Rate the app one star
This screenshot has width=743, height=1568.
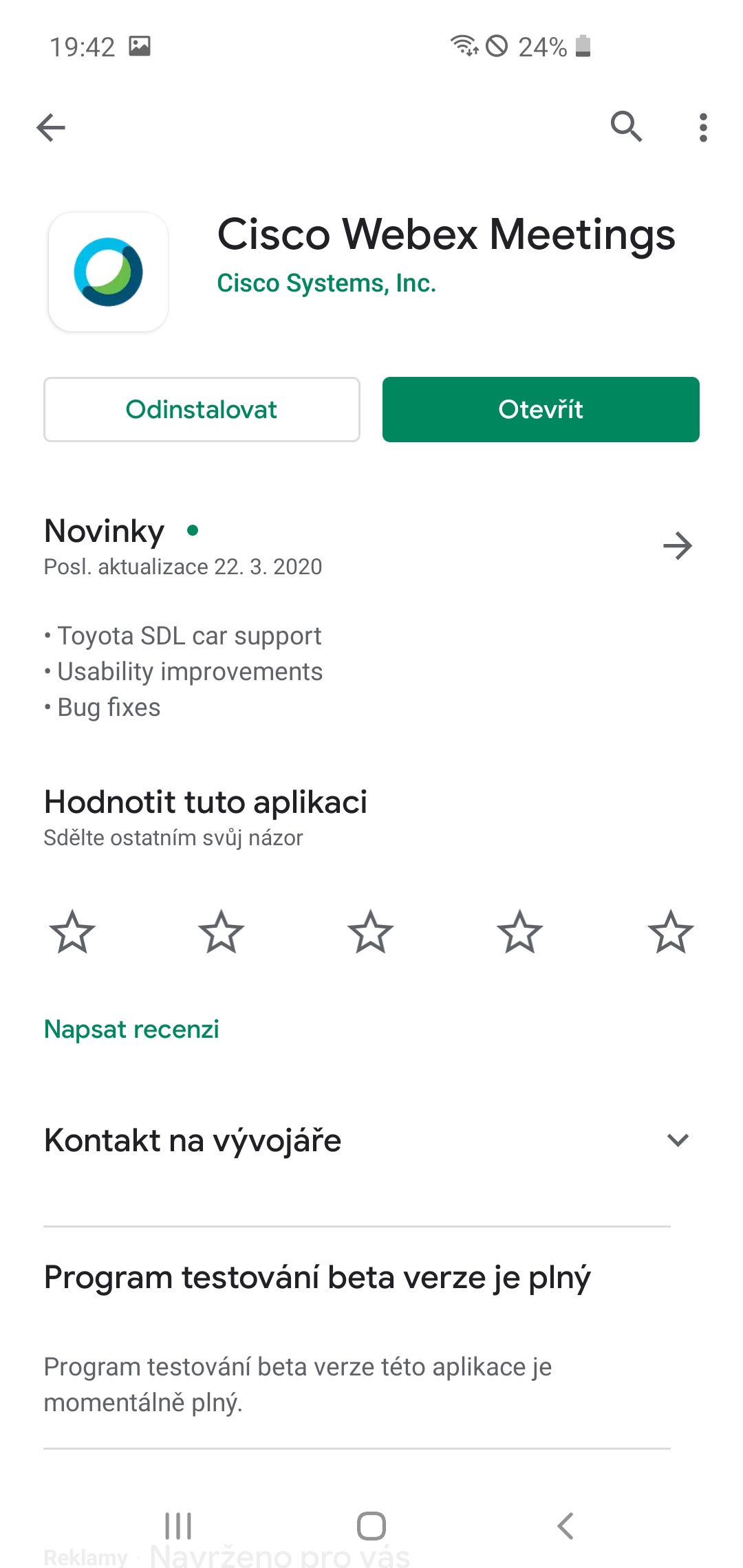tap(72, 932)
